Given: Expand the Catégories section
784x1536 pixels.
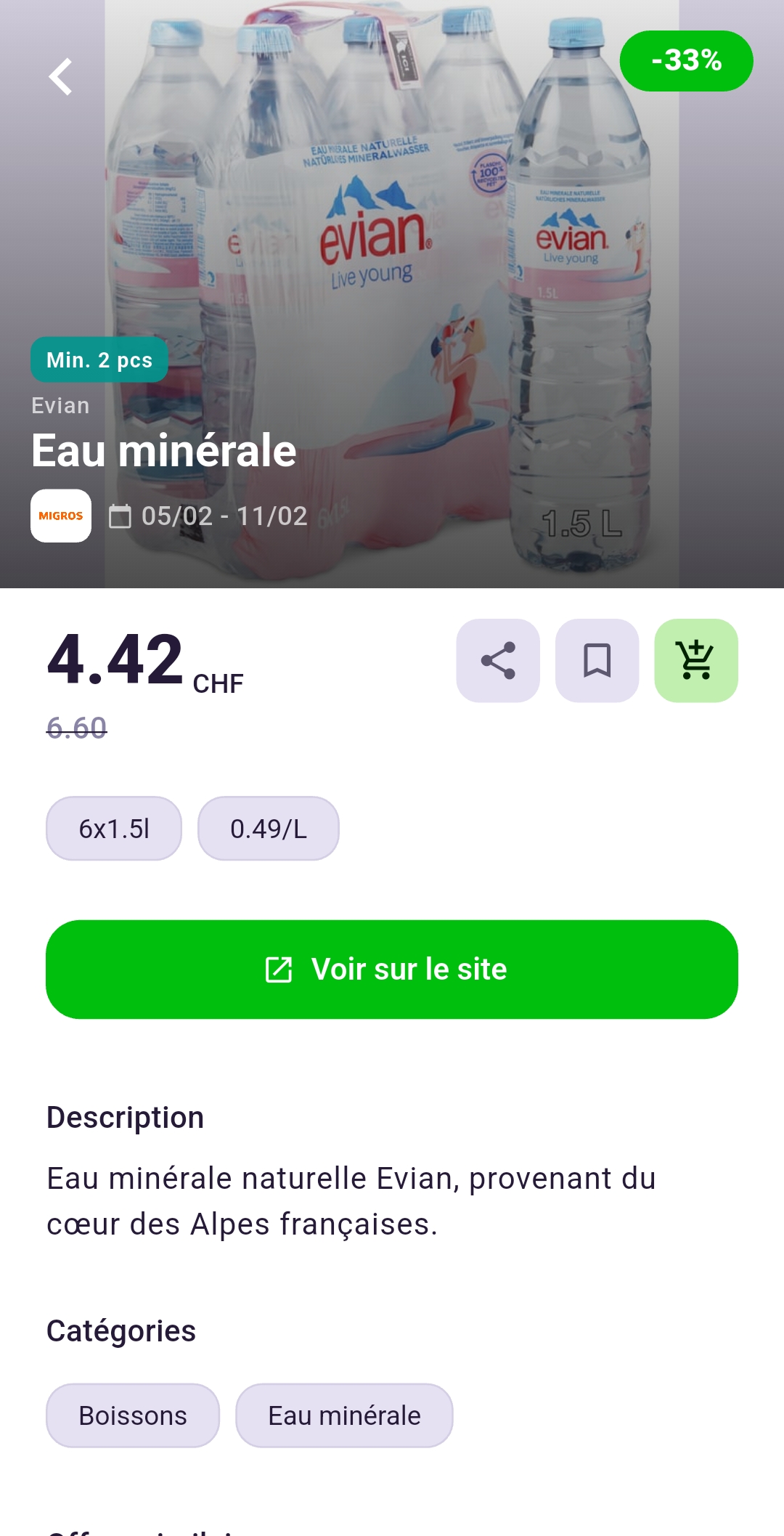Looking at the screenshot, I should [121, 1330].
